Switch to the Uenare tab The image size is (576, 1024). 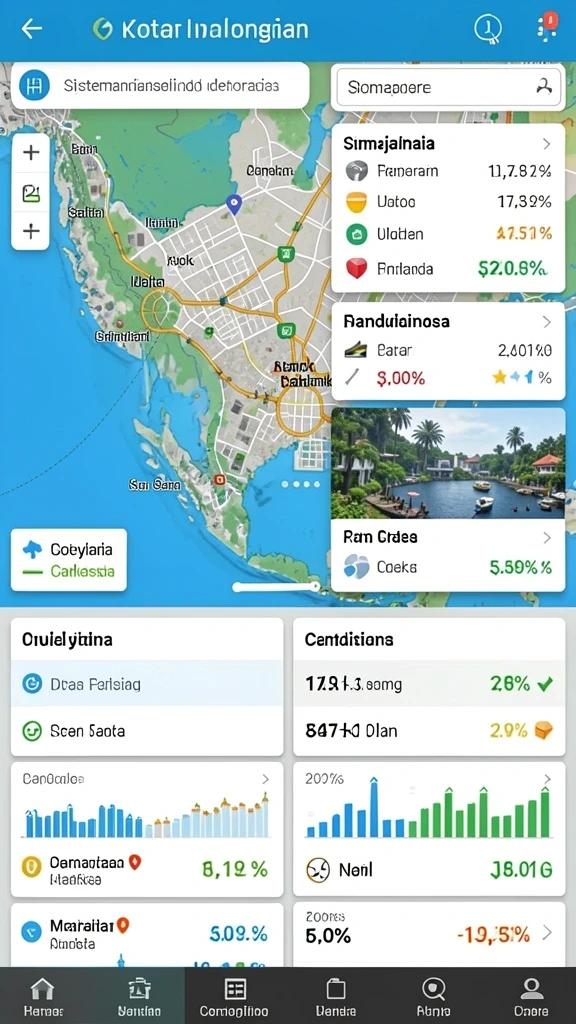tap(335, 996)
